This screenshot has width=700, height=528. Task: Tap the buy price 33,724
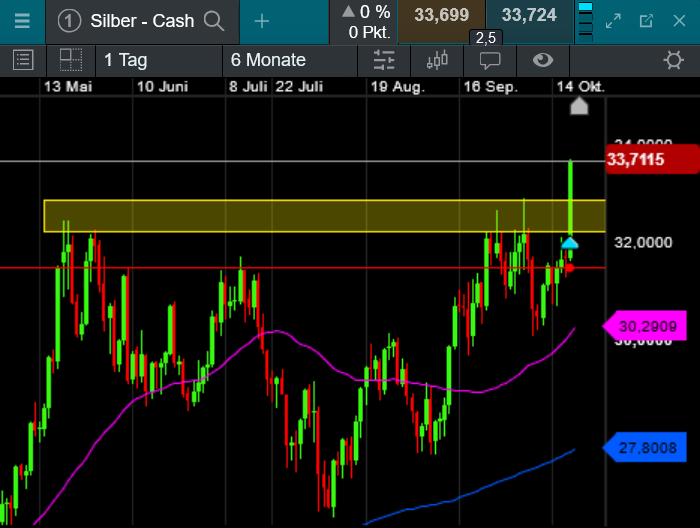point(530,15)
